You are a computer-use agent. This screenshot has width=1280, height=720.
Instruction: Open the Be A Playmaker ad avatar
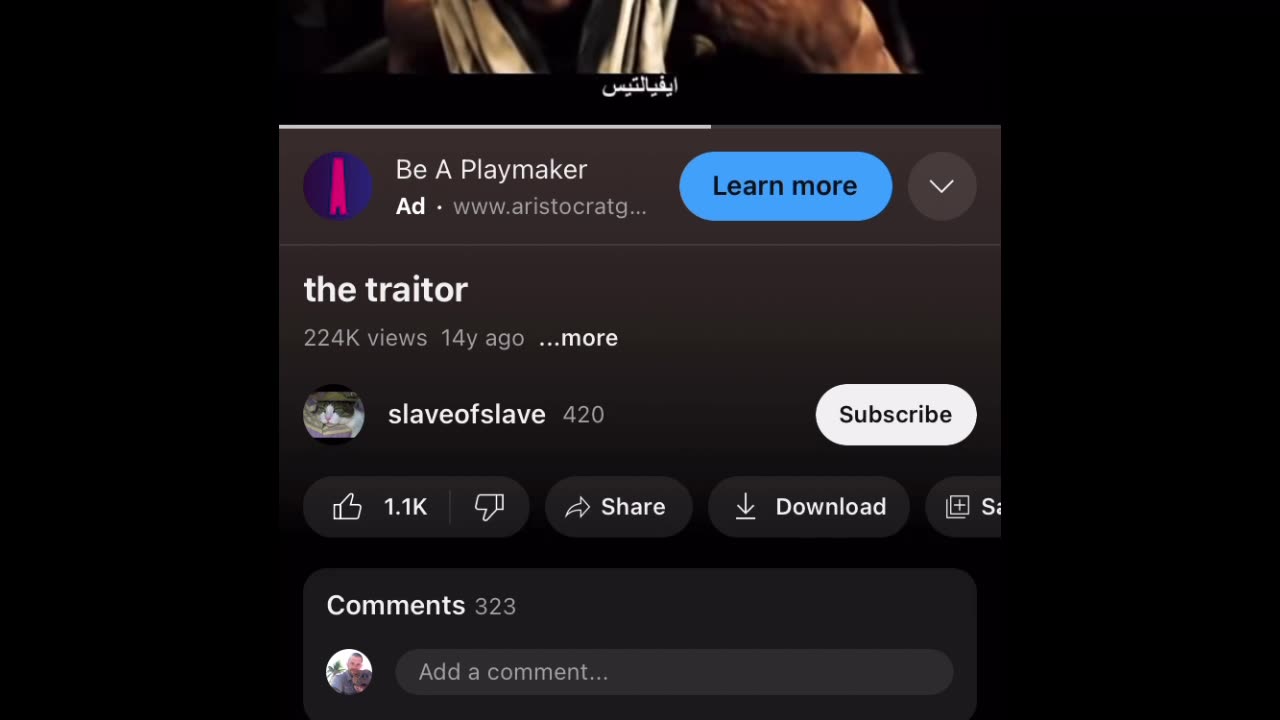(x=338, y=186)
